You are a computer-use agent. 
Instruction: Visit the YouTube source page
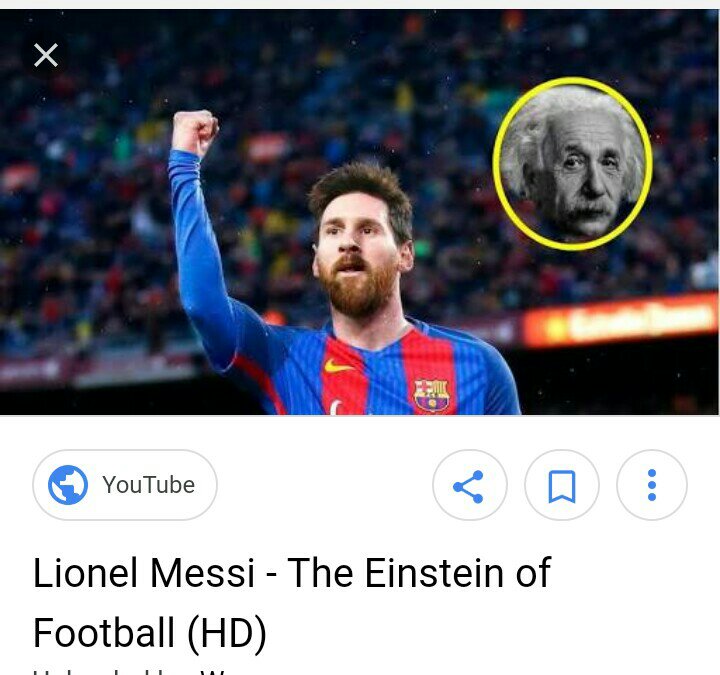click(125, 485)
